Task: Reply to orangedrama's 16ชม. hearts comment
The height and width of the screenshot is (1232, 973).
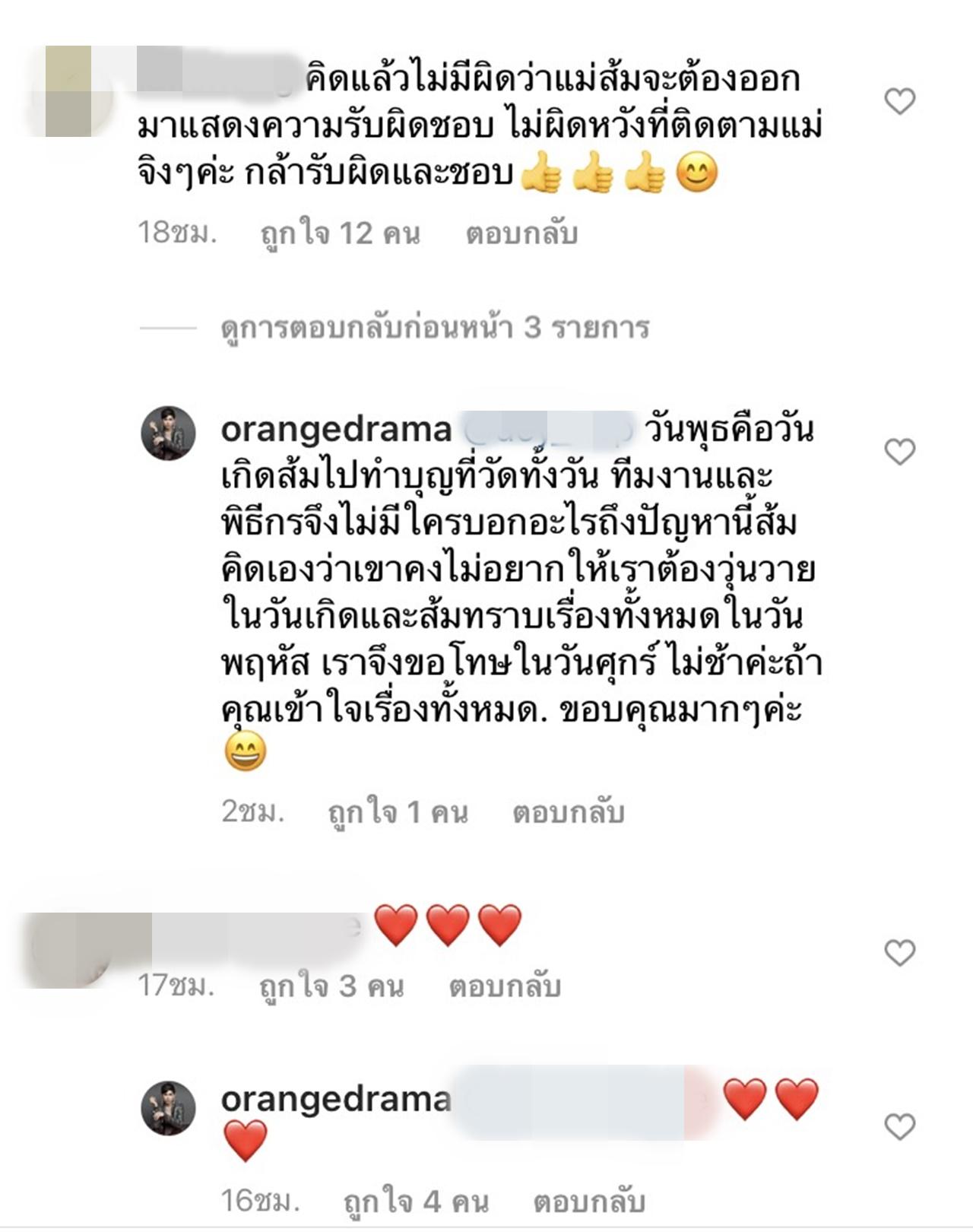Action: pos(589,1202)
